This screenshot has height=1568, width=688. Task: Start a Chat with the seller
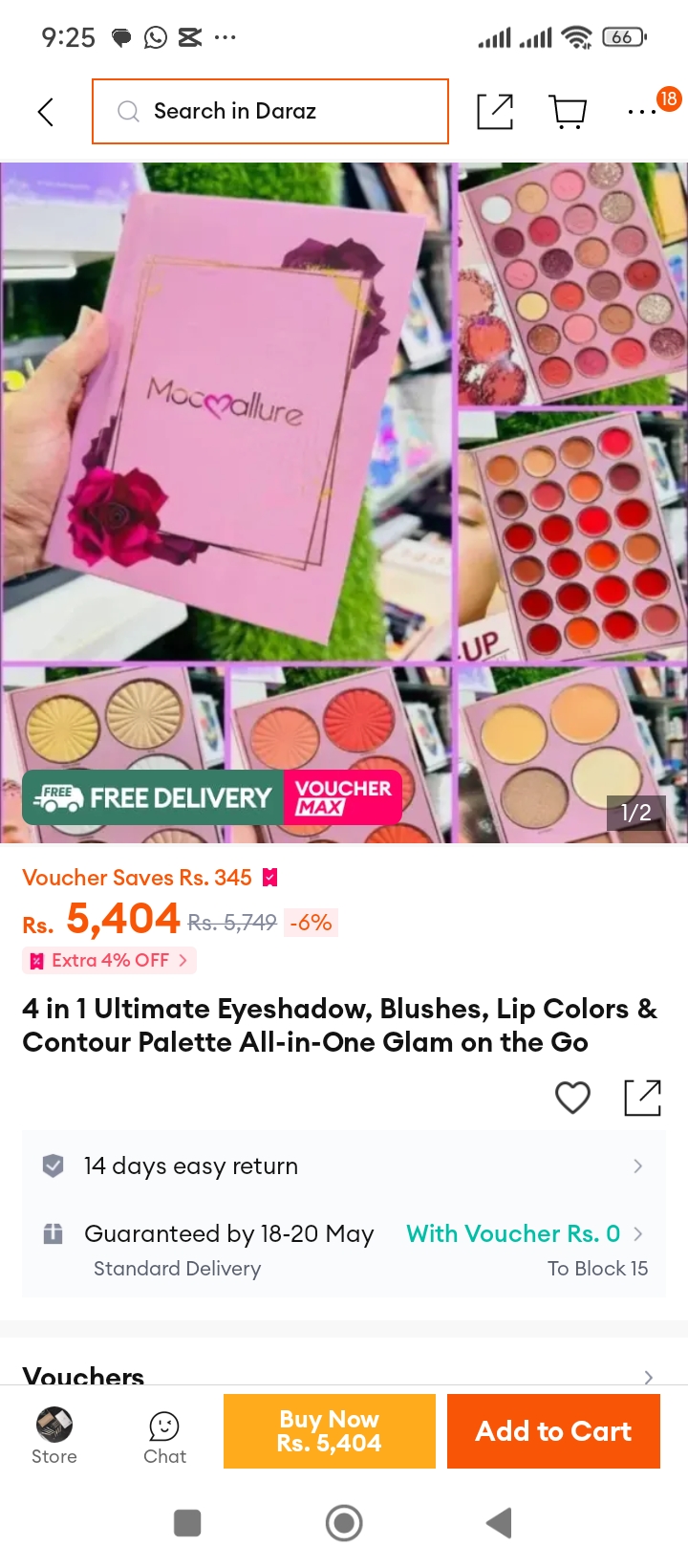164,1437
